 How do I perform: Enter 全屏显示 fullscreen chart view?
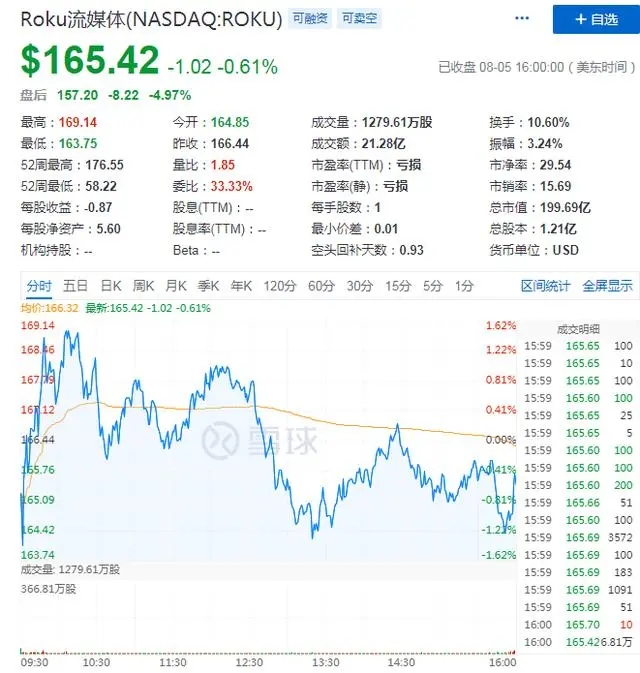pyautogui.click(x=607, y=286)
